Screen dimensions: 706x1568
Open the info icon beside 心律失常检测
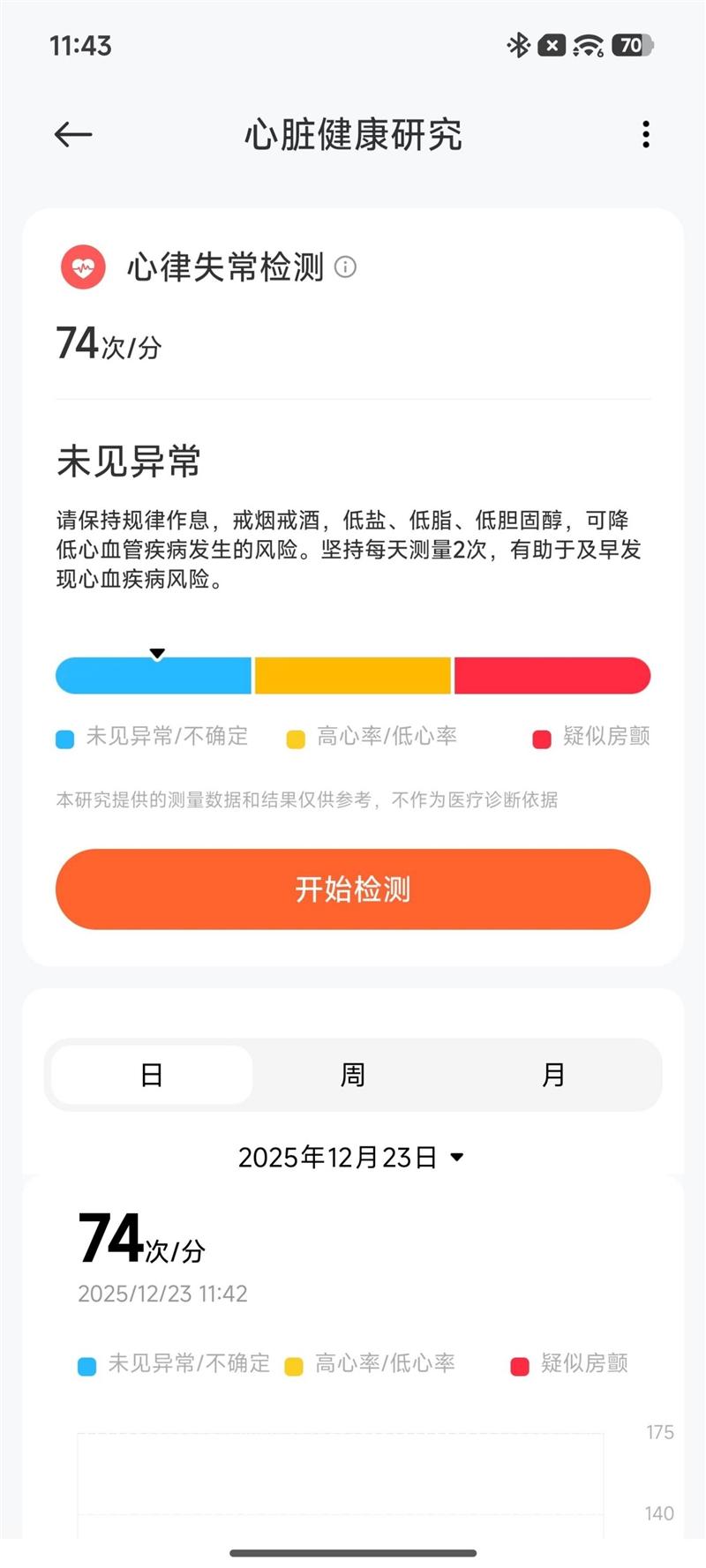346,266
